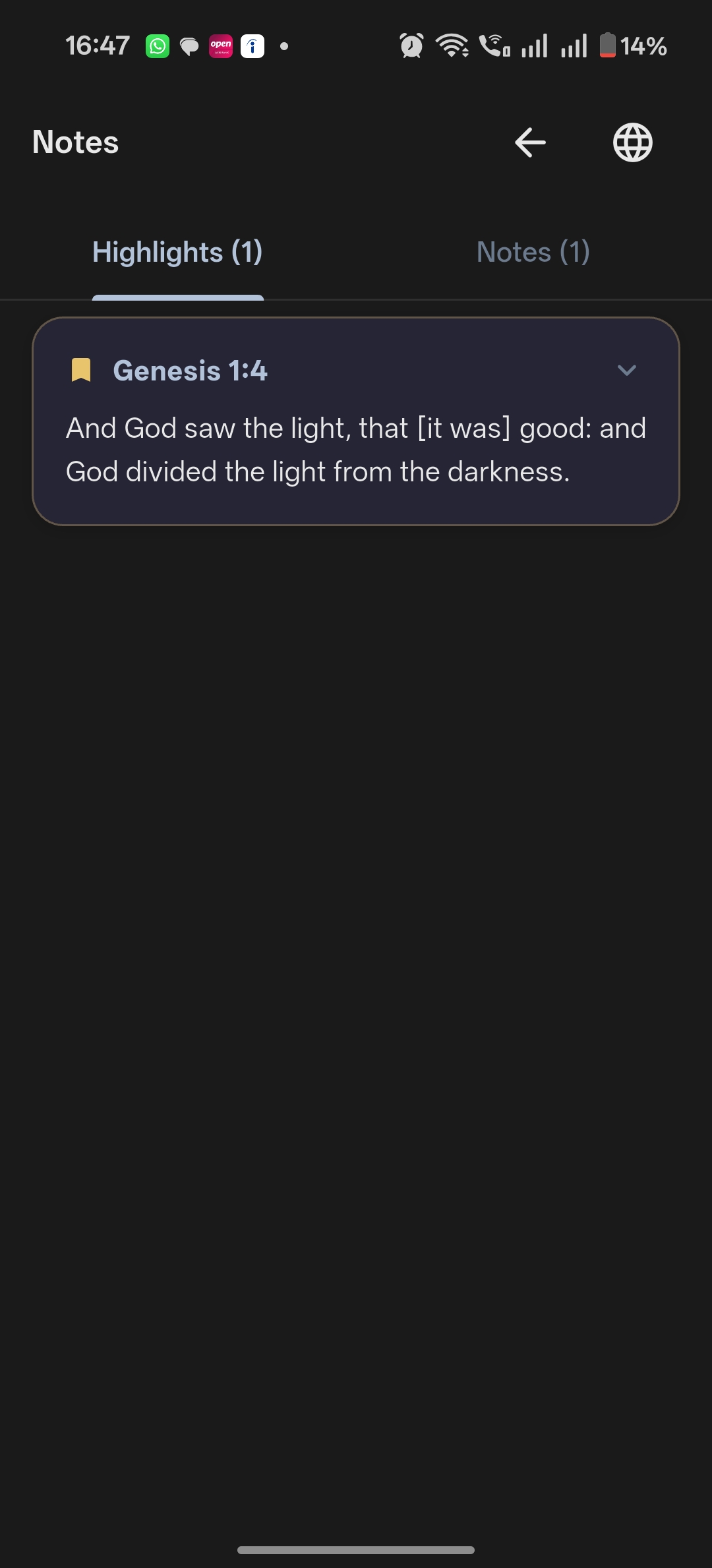Tap the pink open app icon in status bar
The height and width of the screenshot is (1568, 712).
click(x=222, y=45)
